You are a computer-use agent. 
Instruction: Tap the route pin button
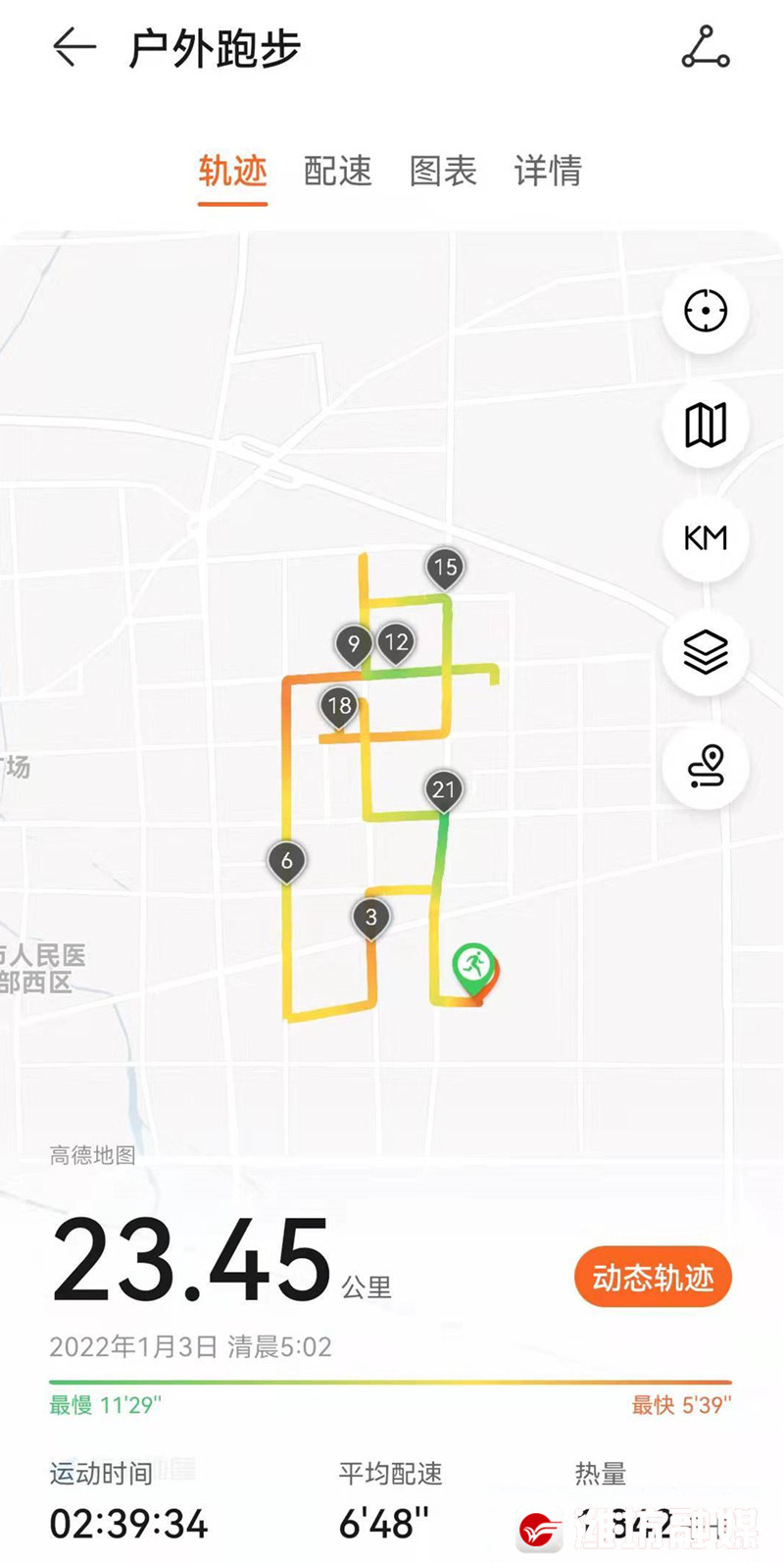[706, 766]
